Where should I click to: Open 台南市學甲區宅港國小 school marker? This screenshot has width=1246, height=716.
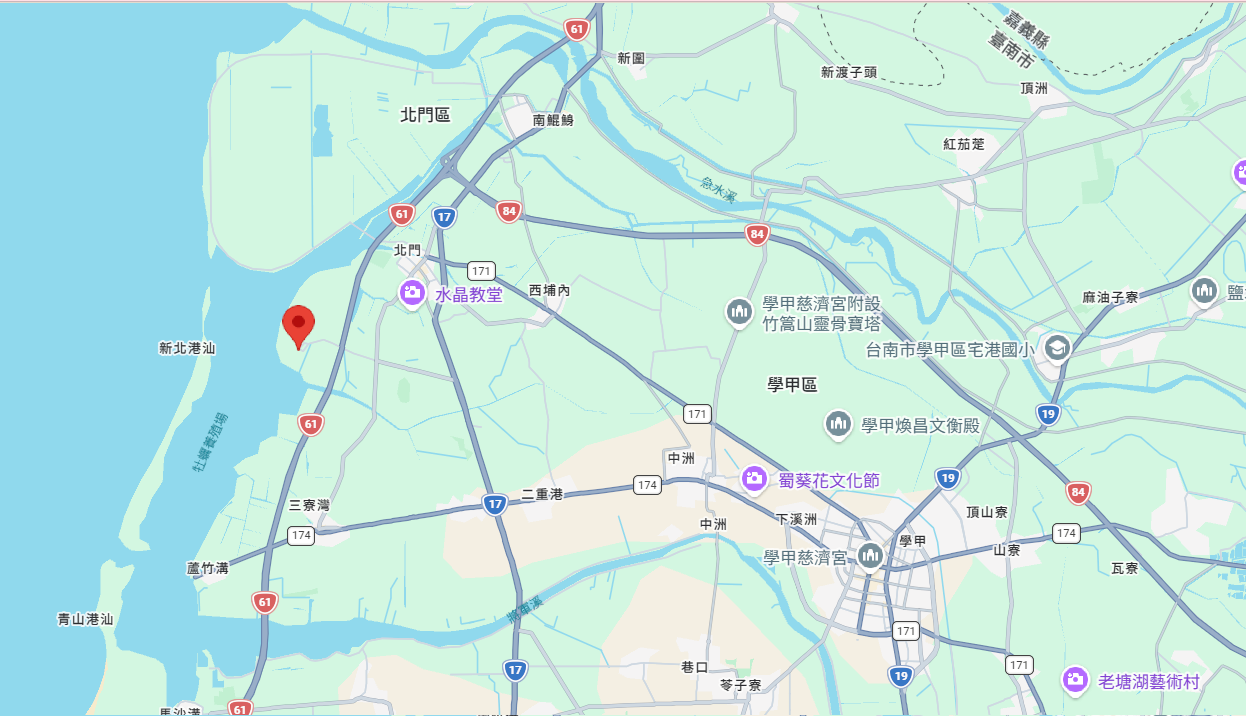coord(1056,349)
